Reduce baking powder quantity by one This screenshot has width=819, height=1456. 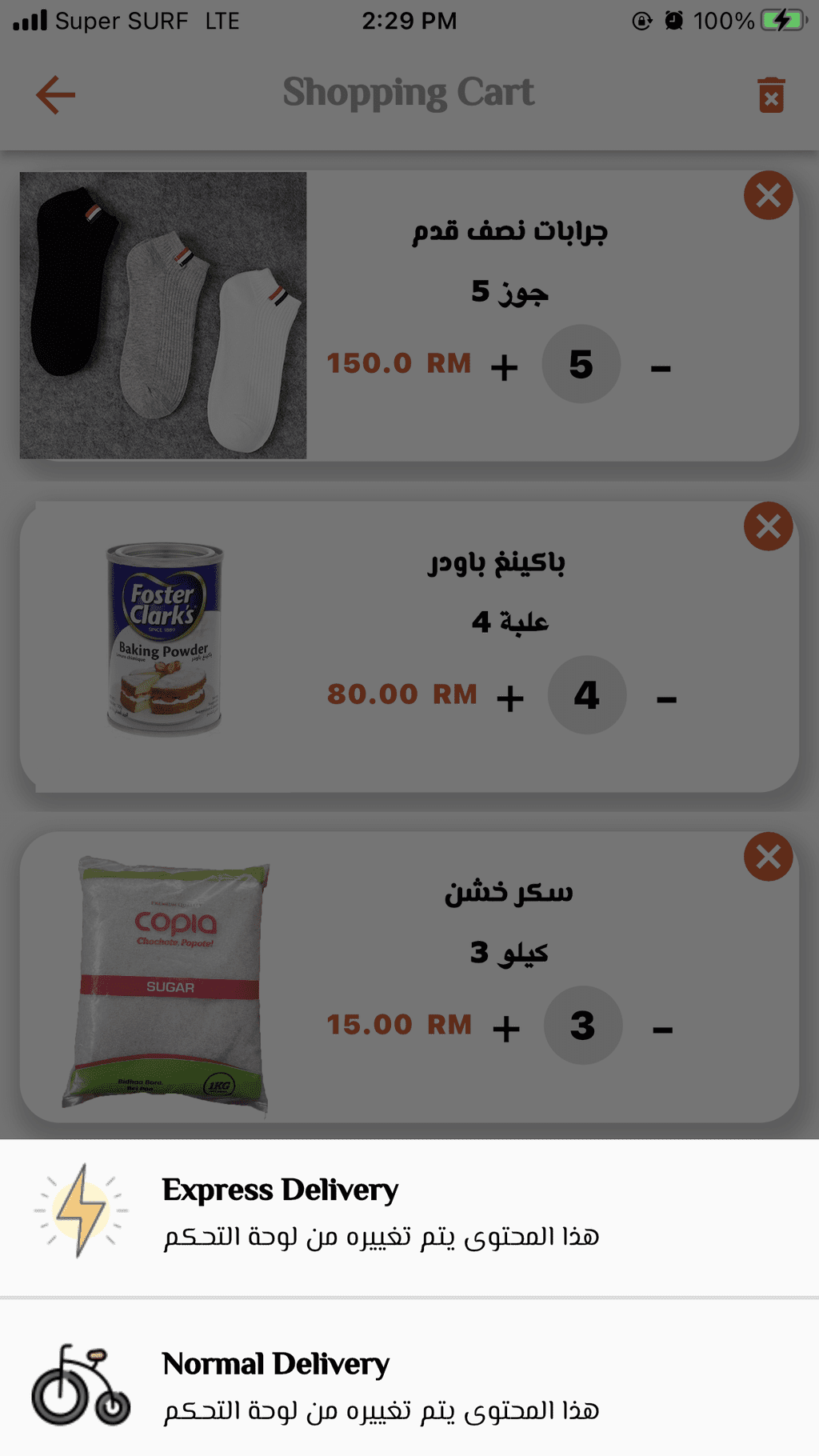pos(666,699)
